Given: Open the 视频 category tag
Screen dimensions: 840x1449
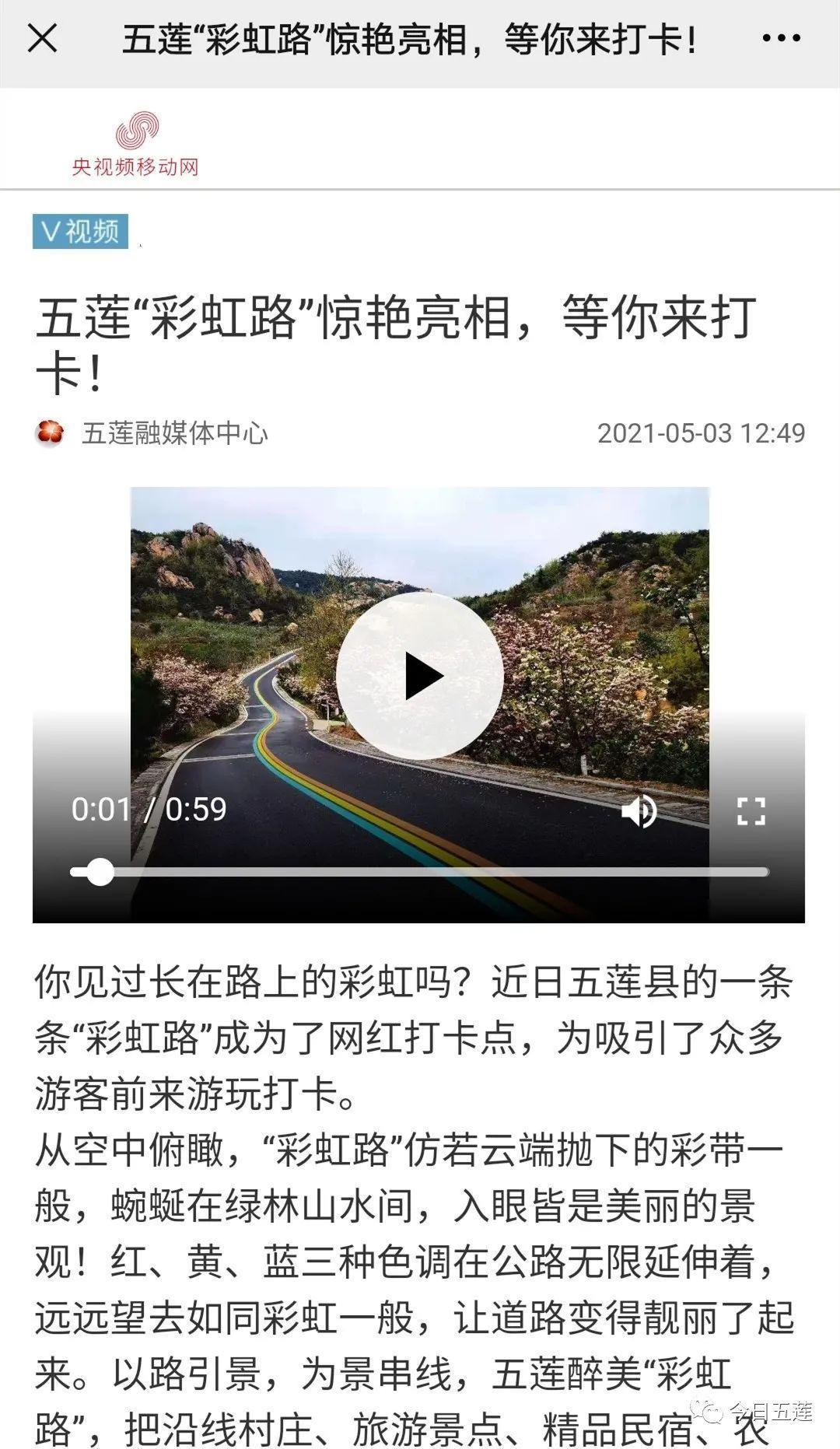Looking at the screenshot, I should [80, 231].
